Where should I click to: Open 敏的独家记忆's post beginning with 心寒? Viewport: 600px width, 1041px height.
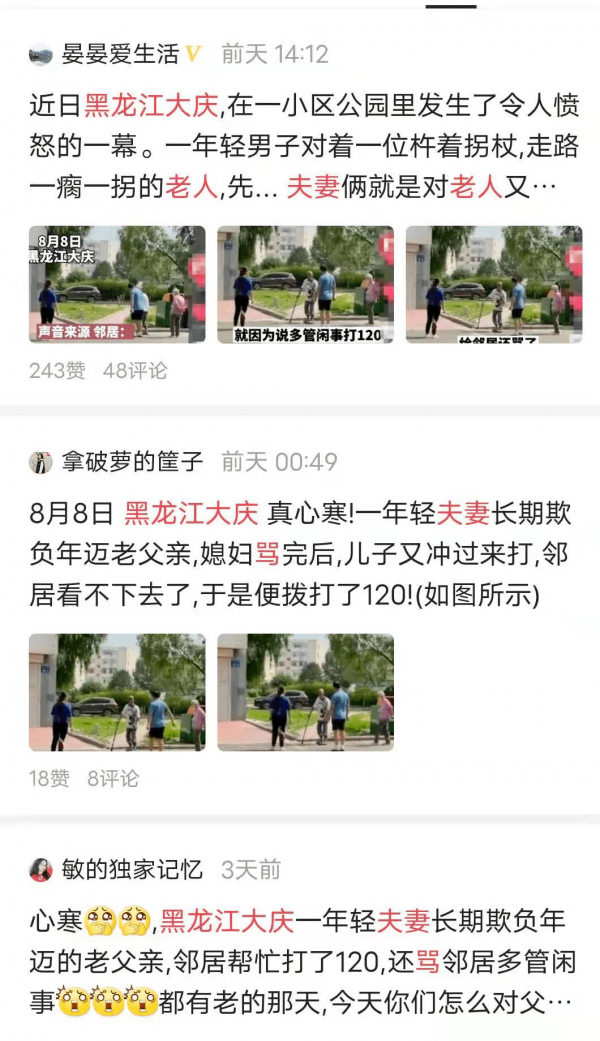pos(300,960)
